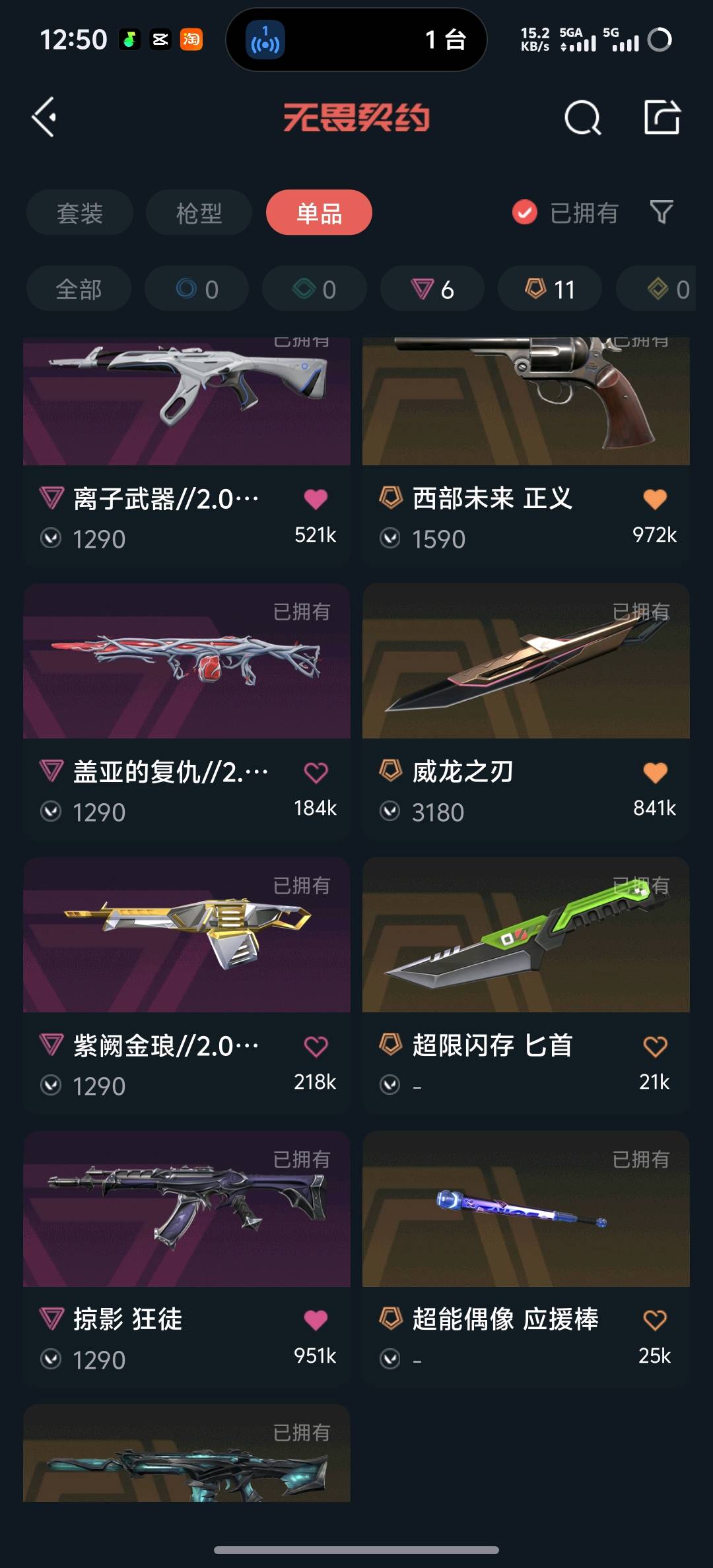Filter by the pink tier chip showing 6

[432, 289]
